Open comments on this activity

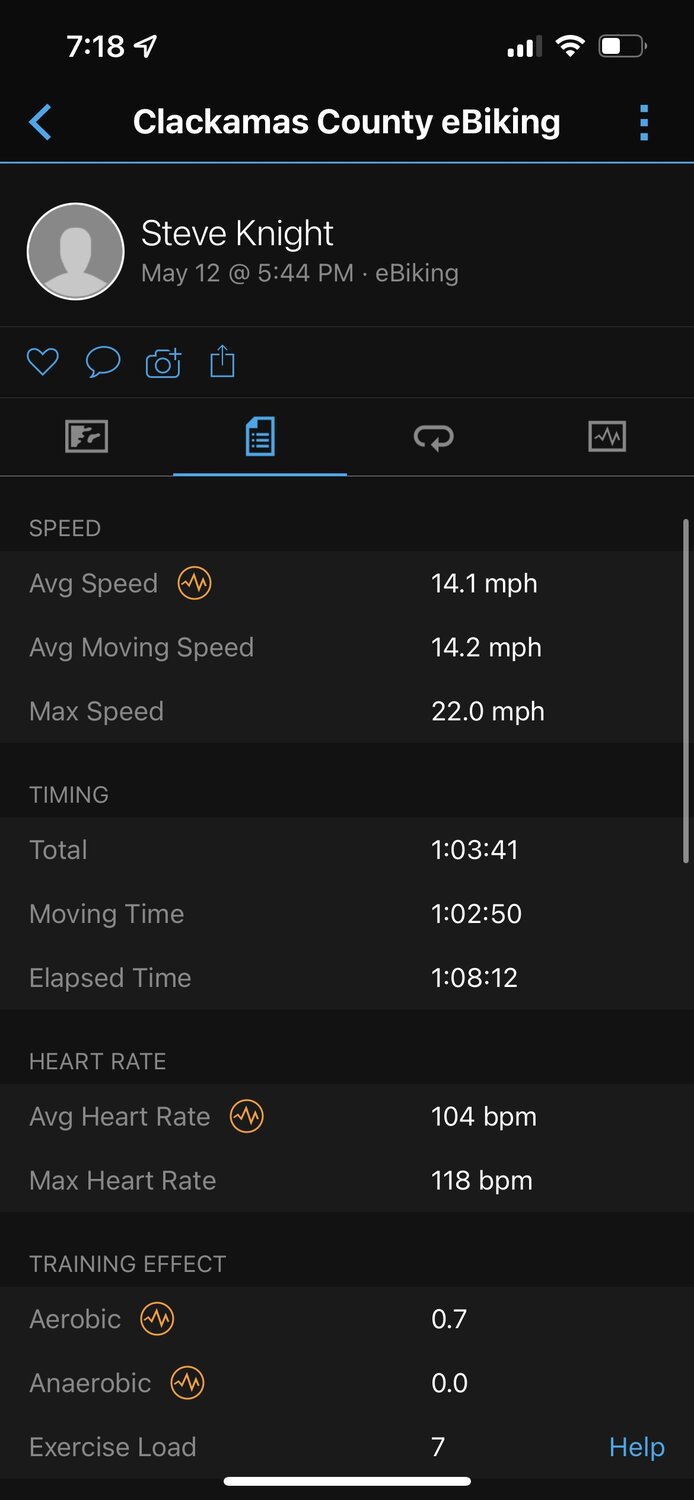pos(103,361)
